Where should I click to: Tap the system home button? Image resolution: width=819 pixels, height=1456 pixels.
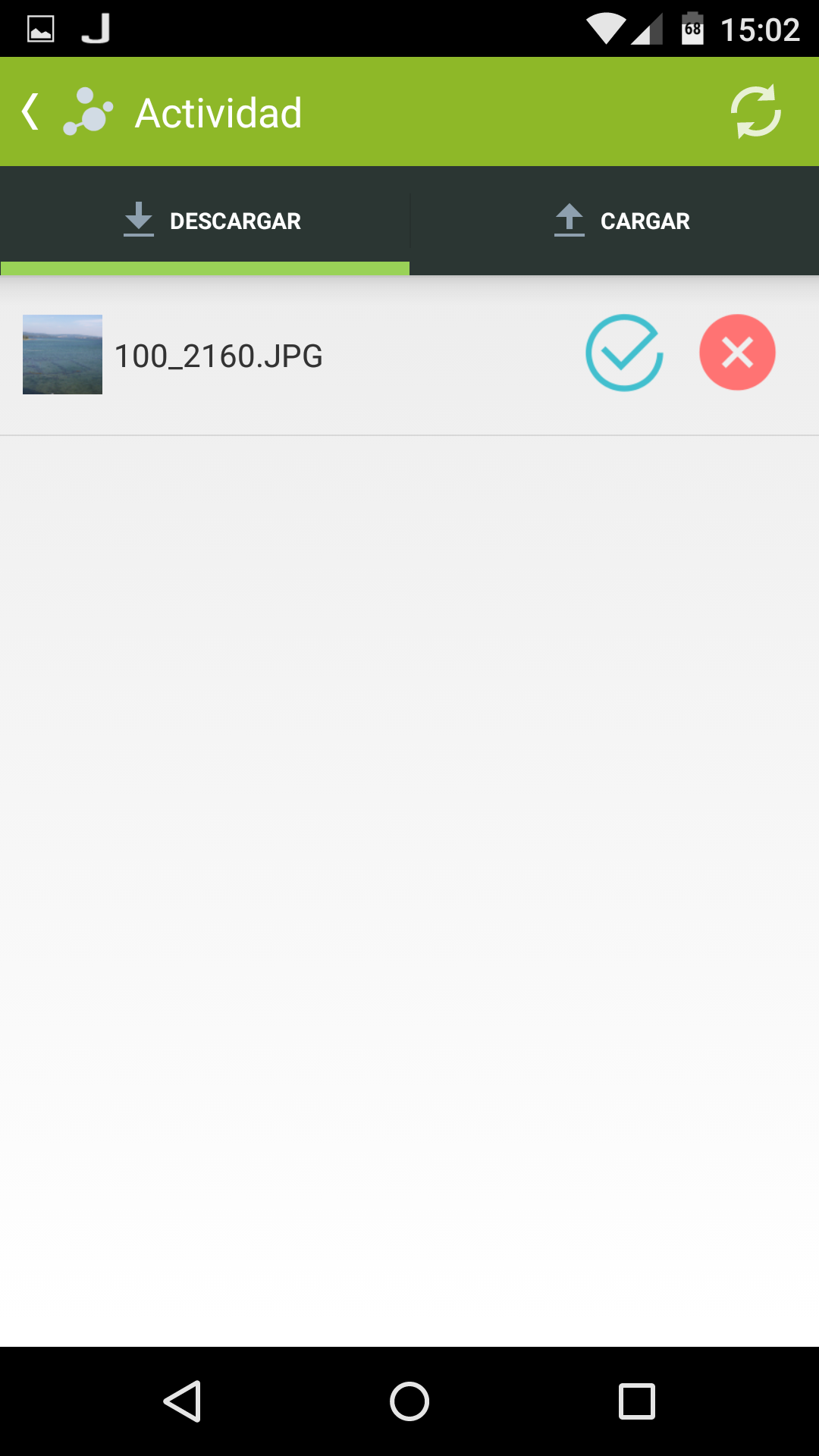(409, 1401)
